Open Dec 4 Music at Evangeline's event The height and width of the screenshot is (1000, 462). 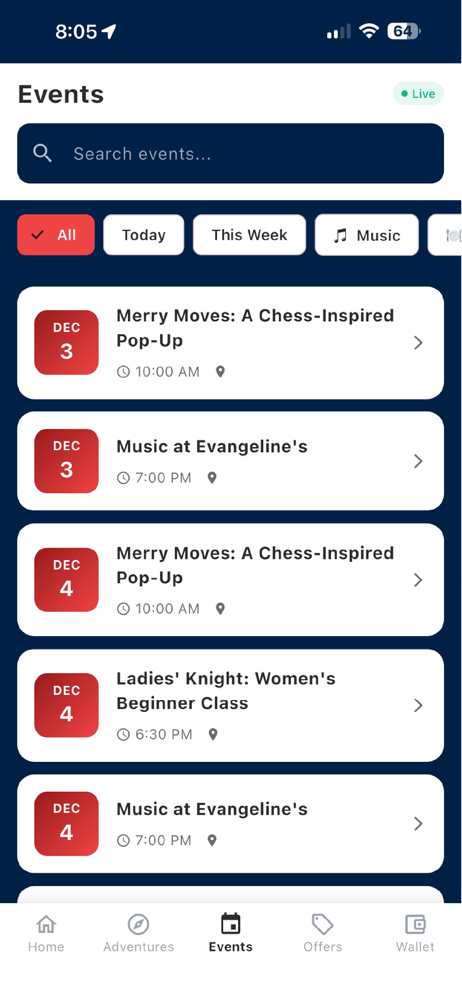pos(230,824)
